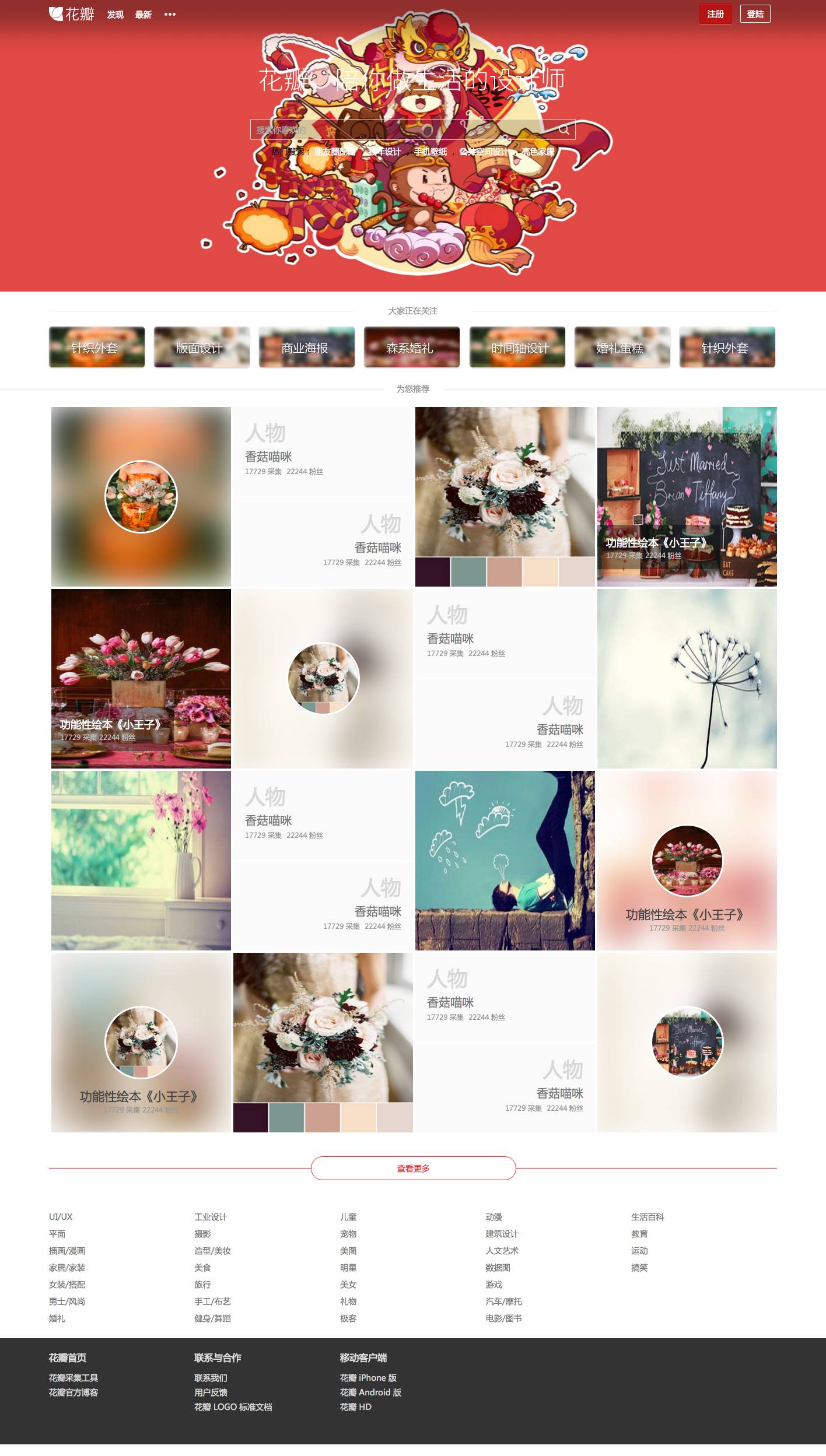Select the 手机壁纸 hot search link
This screenshot has width=826, height=1456.
430,152
